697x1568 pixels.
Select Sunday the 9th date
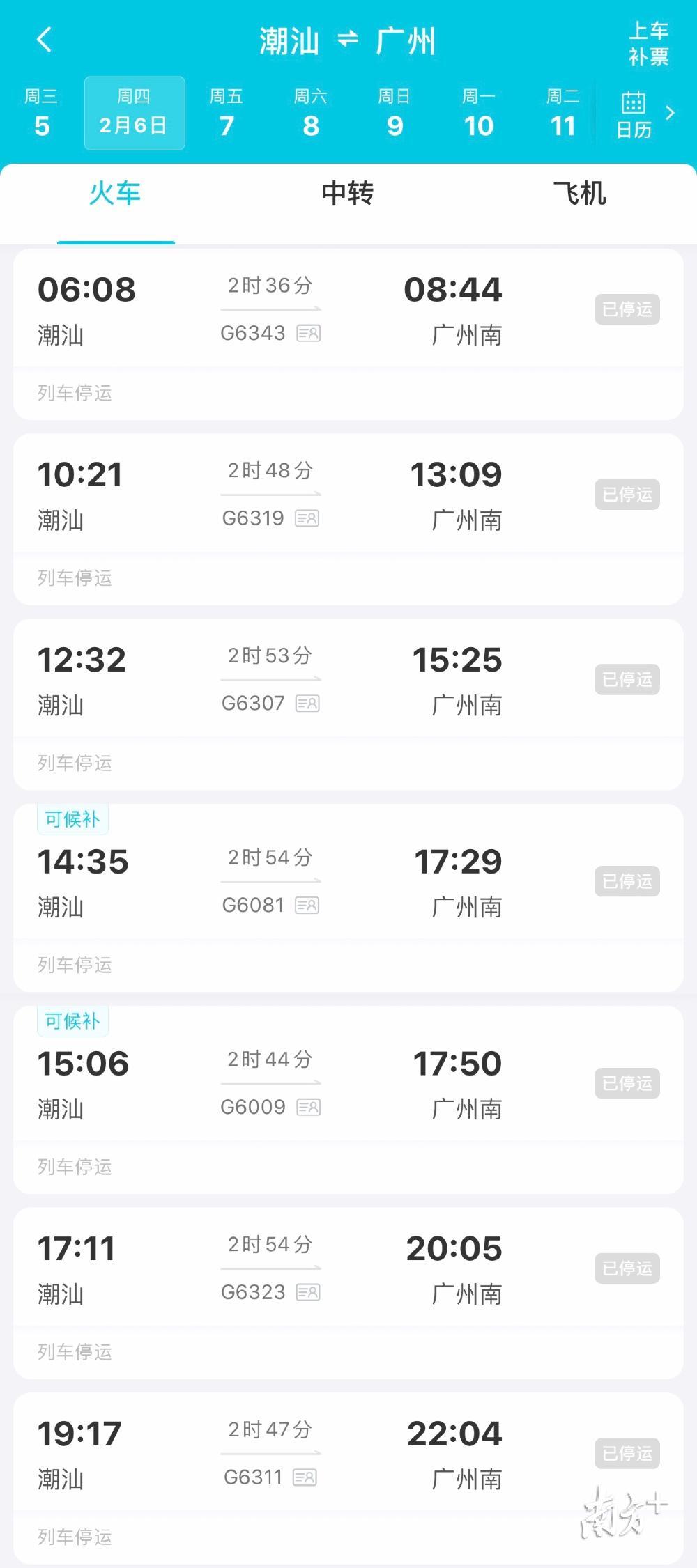pos(395,113)
